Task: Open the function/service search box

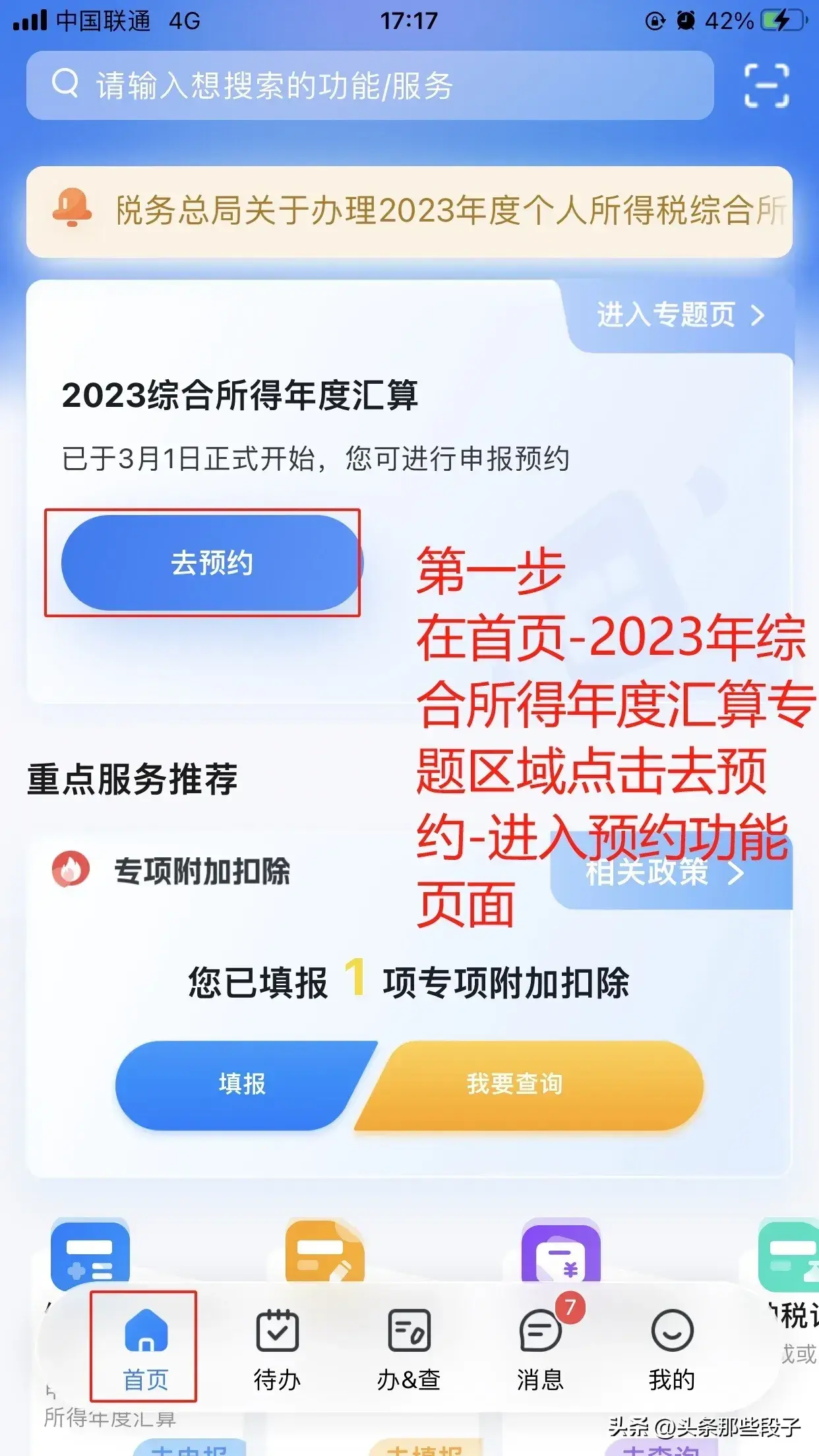Action: 370,86
